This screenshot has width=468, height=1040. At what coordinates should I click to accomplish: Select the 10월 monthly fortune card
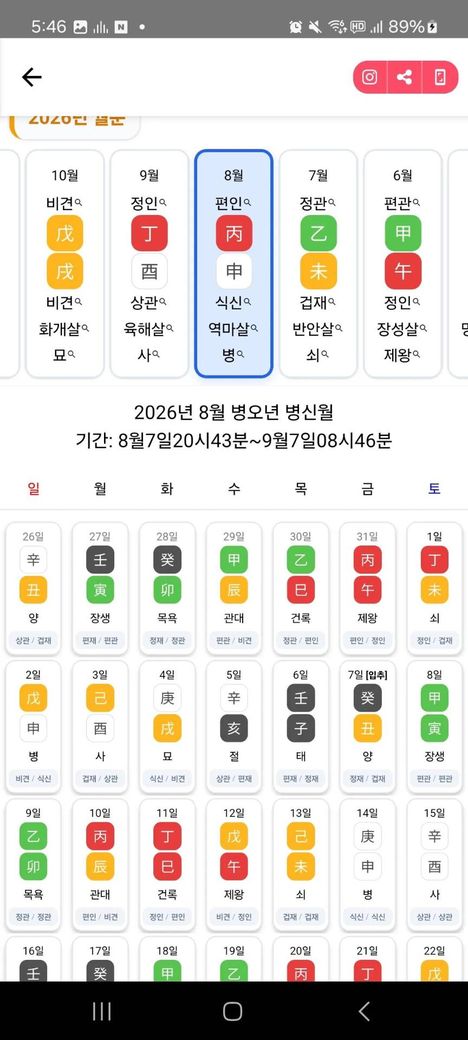coord(64,263)
